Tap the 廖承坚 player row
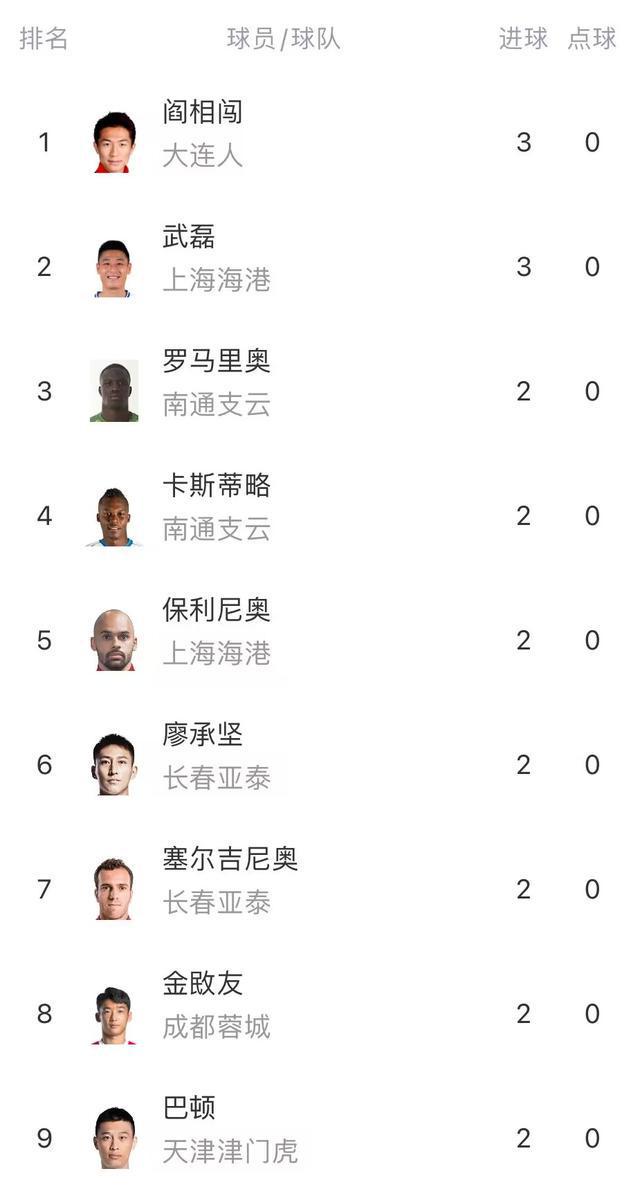This screenshot has width=640, height=1198. 320,765
